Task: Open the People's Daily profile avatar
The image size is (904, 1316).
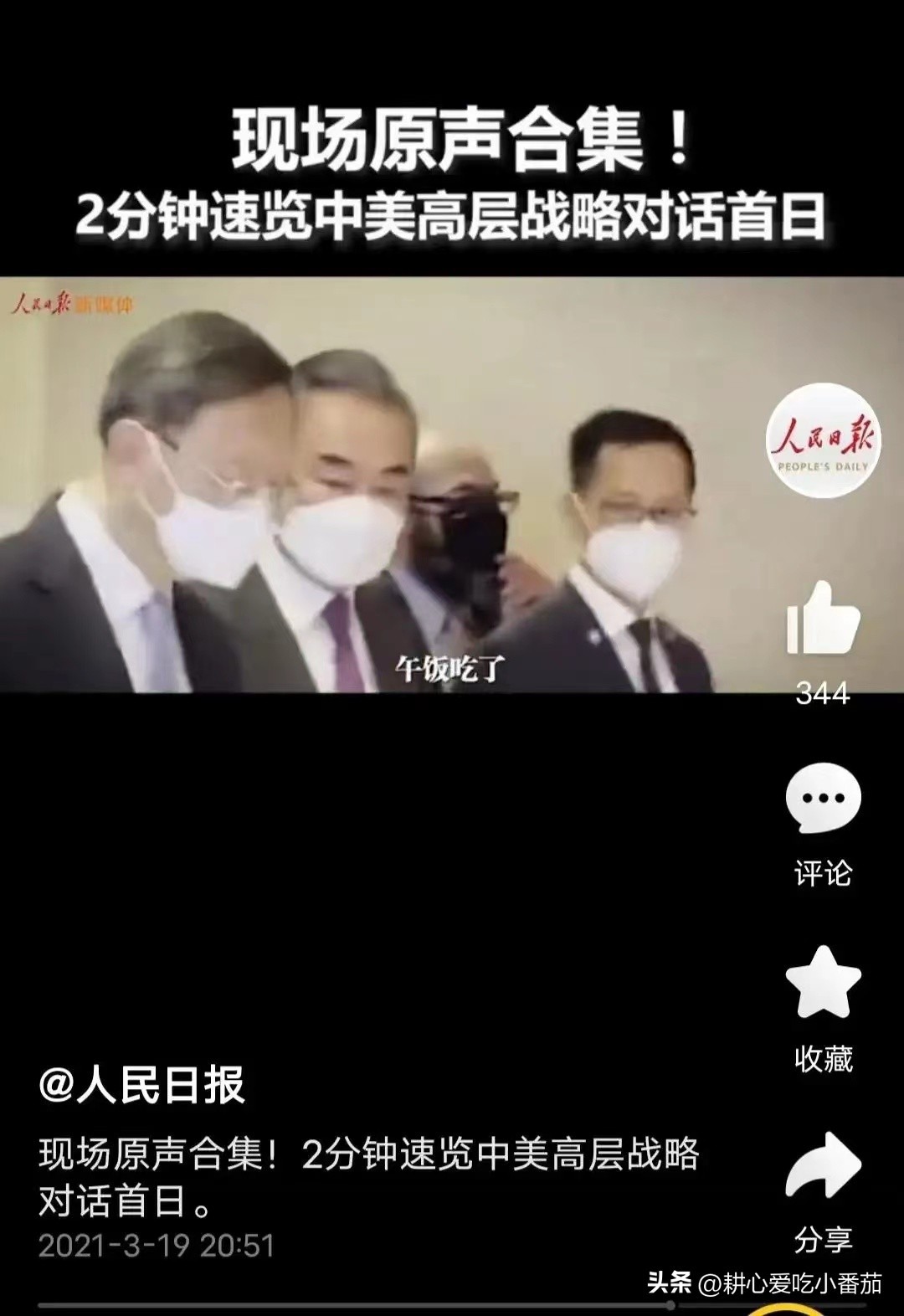Action: tap(823, 441)
